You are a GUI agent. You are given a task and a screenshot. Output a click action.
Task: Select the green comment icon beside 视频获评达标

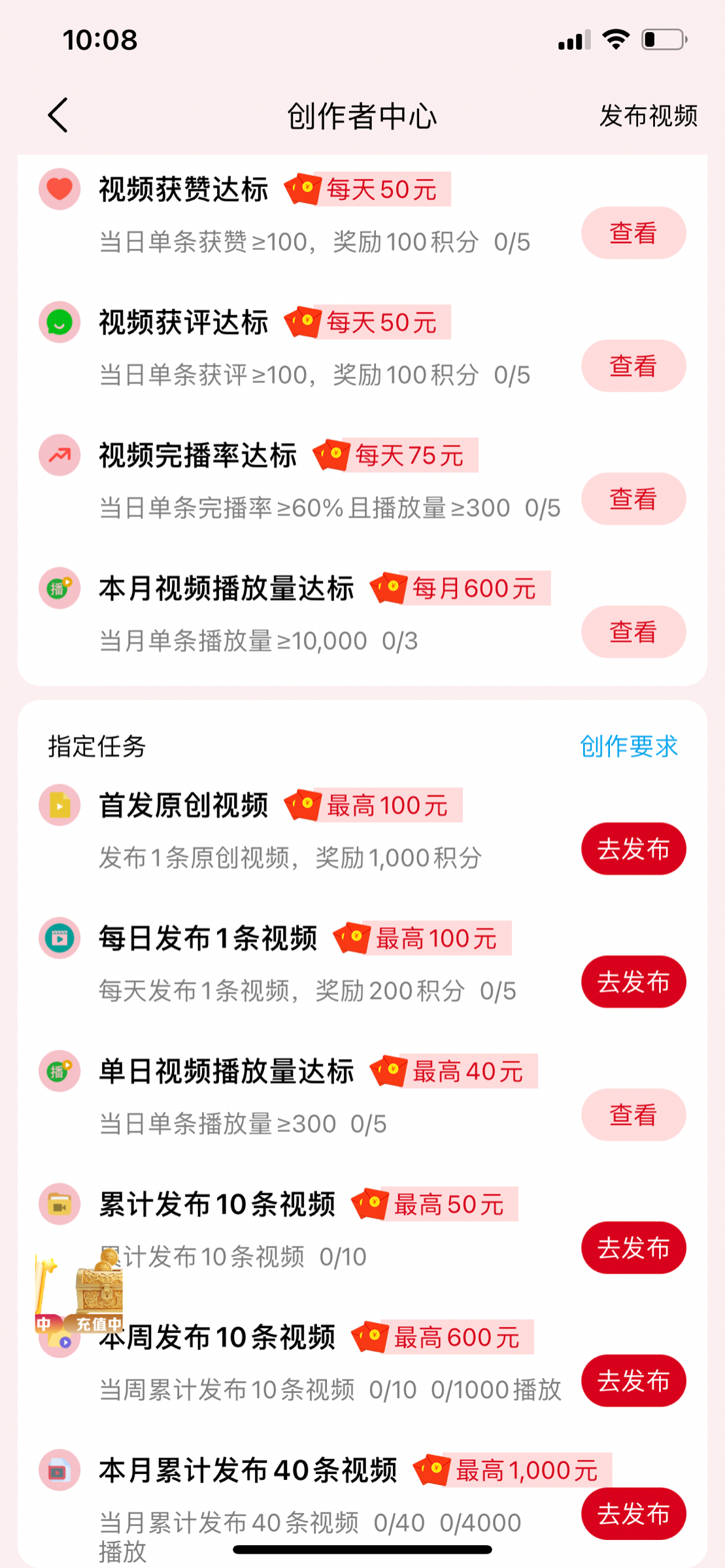[59, 322]
